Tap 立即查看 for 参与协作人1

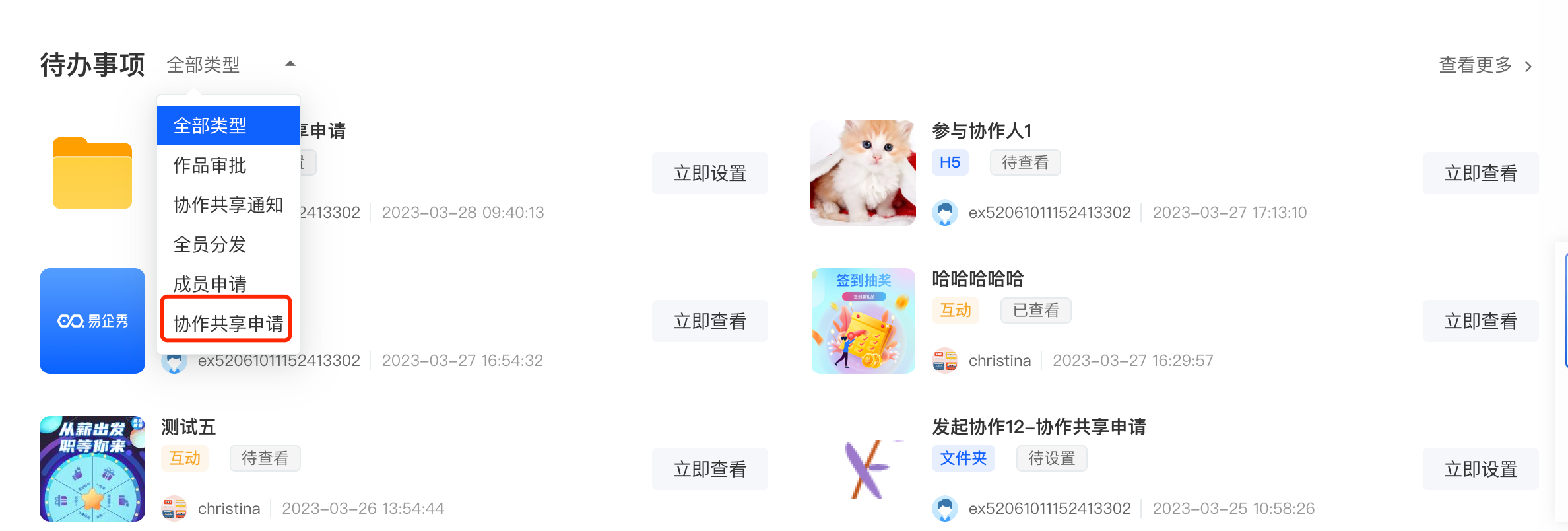click(1480, 173)
